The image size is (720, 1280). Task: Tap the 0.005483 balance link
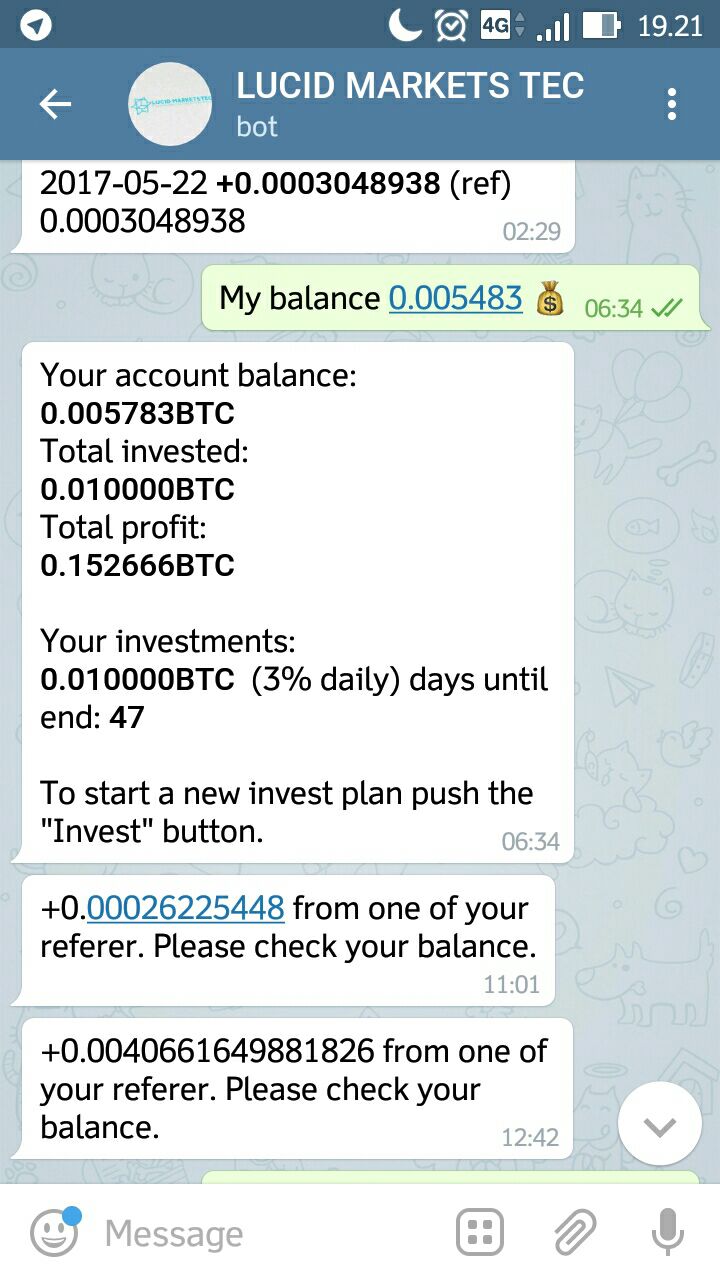tap(455, 298)
